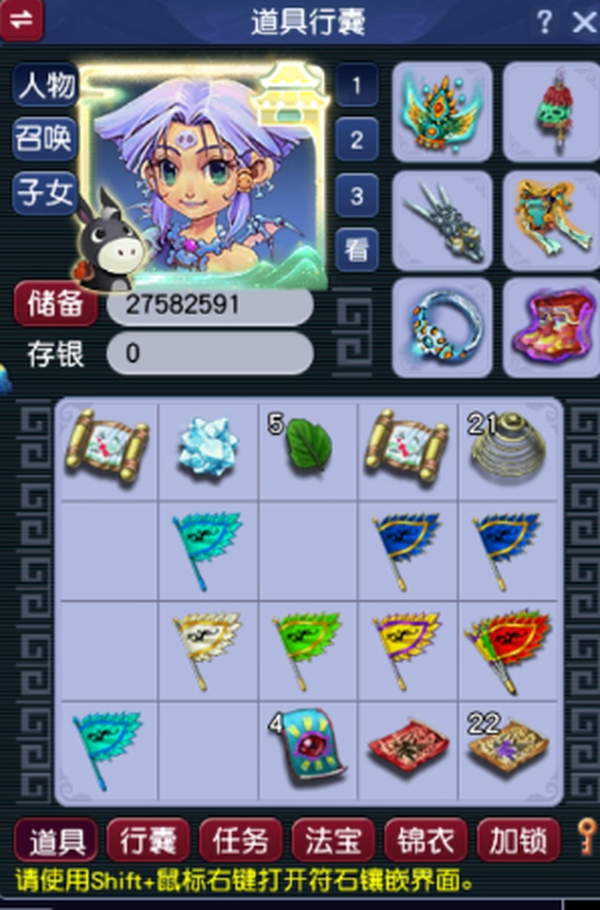Tap the 加锁 button
The image size is (600, 910).
click(518, 840)
